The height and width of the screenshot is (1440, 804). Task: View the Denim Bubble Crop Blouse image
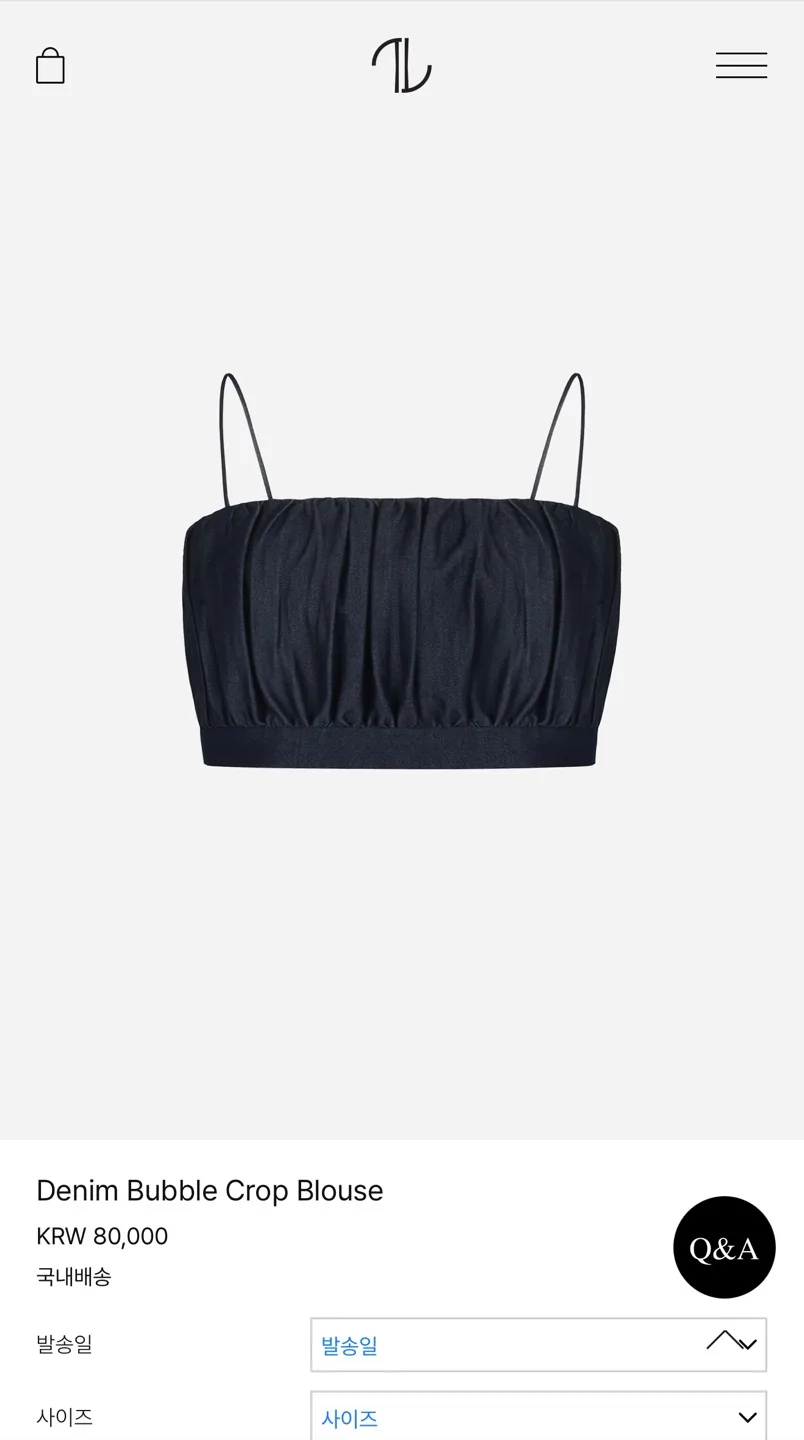(401, 600)
